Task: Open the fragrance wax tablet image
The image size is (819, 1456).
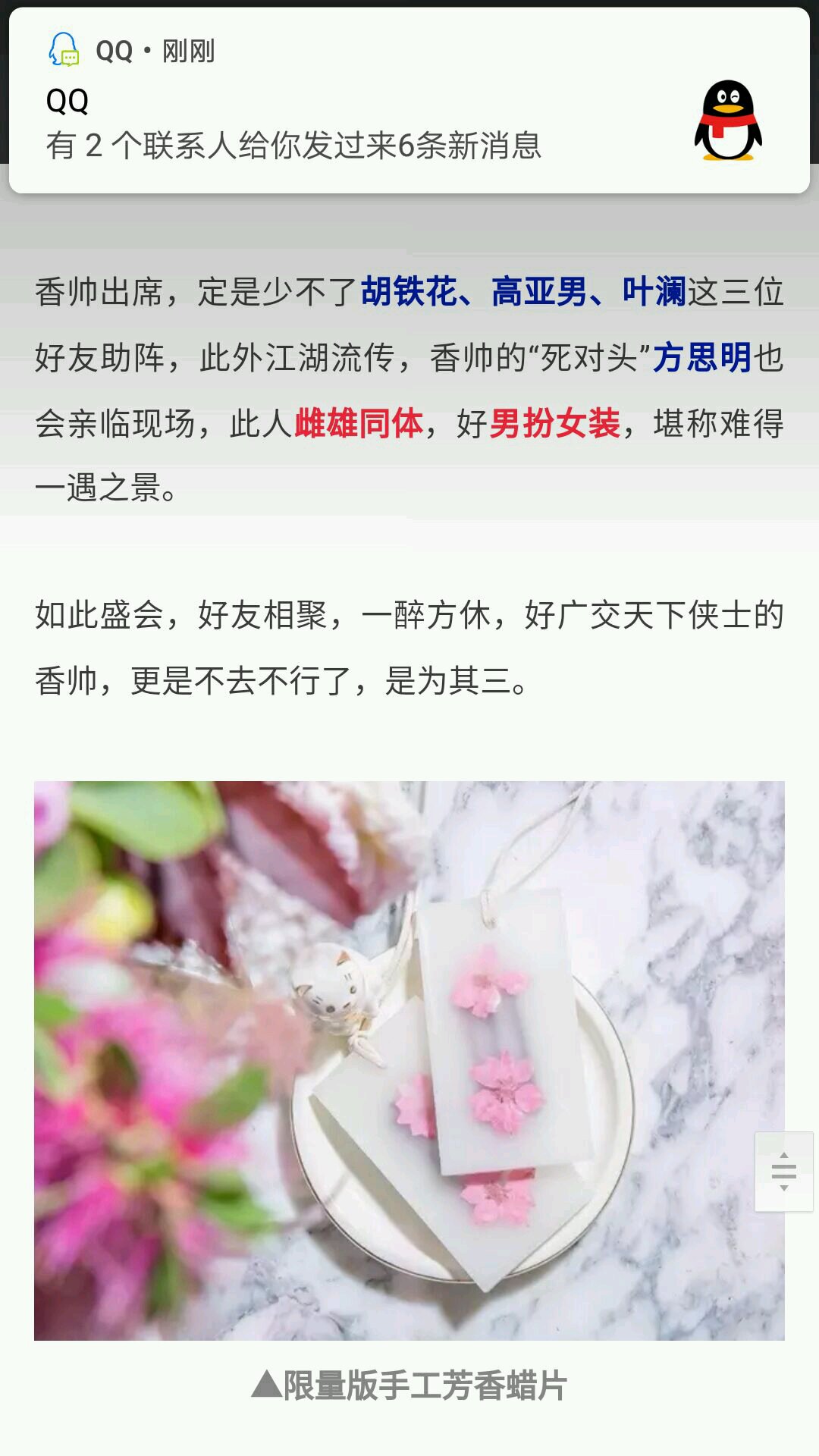Action: 409,1060
